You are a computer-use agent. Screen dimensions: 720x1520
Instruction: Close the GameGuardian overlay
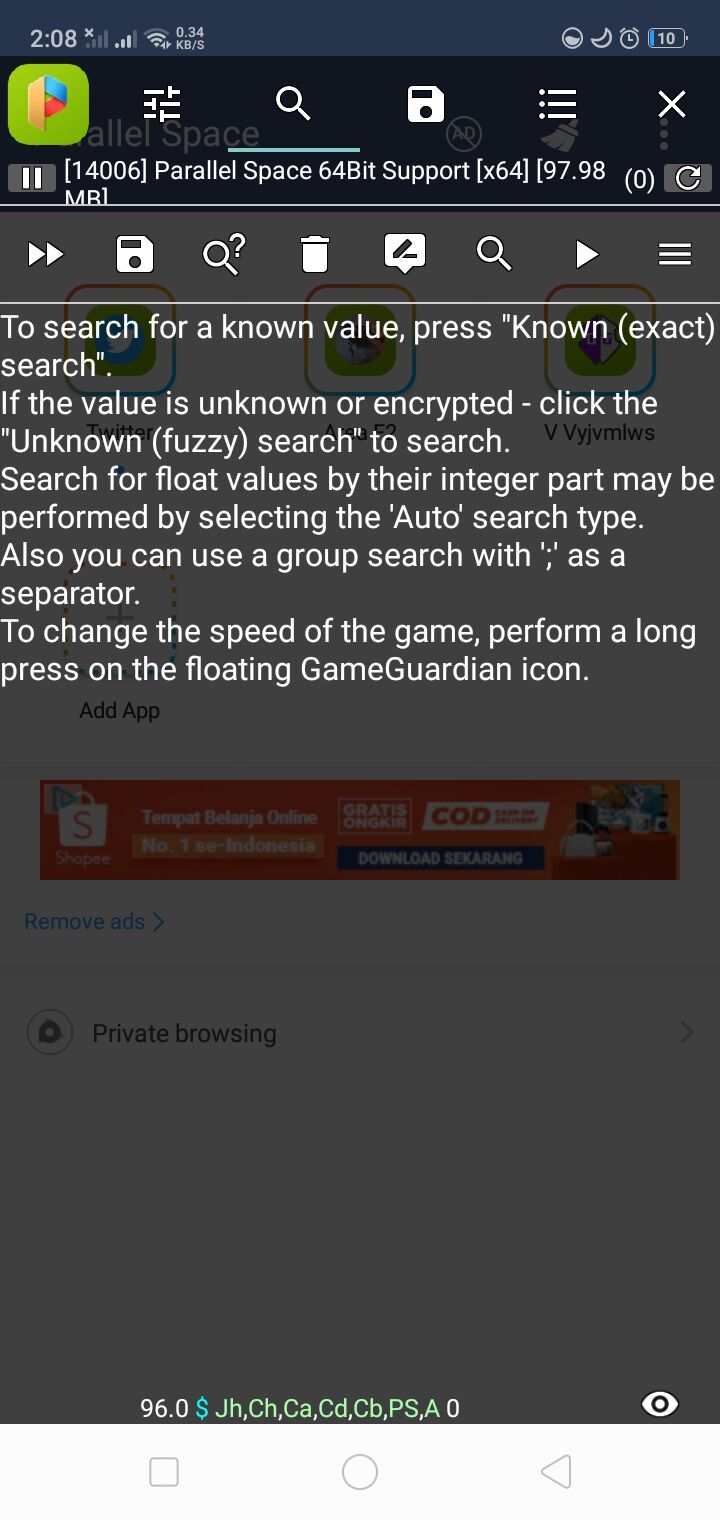point(672,104)
